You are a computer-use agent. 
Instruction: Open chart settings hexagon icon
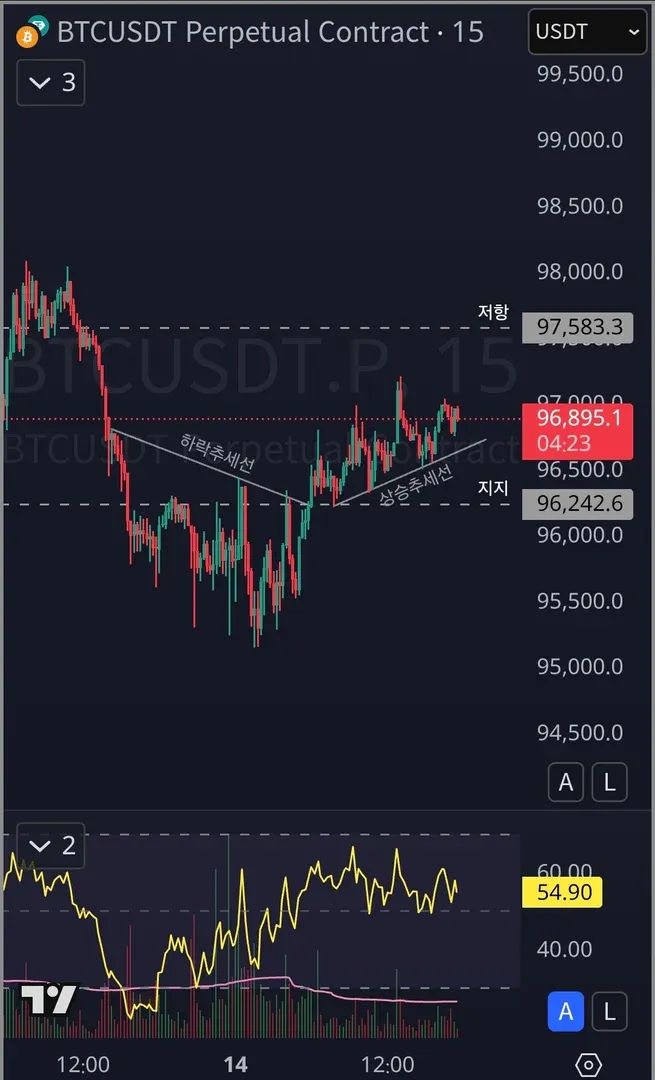coord(589,1063)
